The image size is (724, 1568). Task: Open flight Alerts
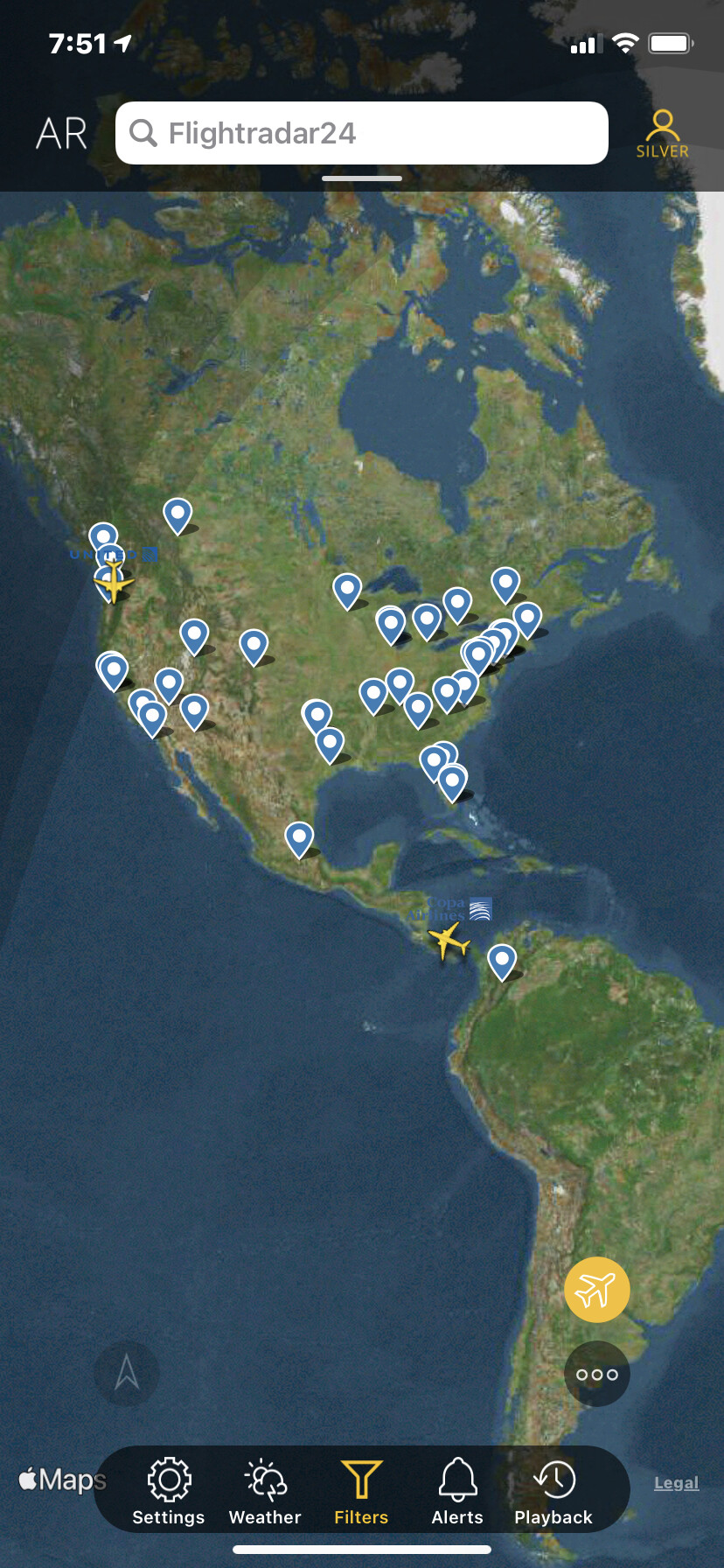click(x=457, y=1492)
